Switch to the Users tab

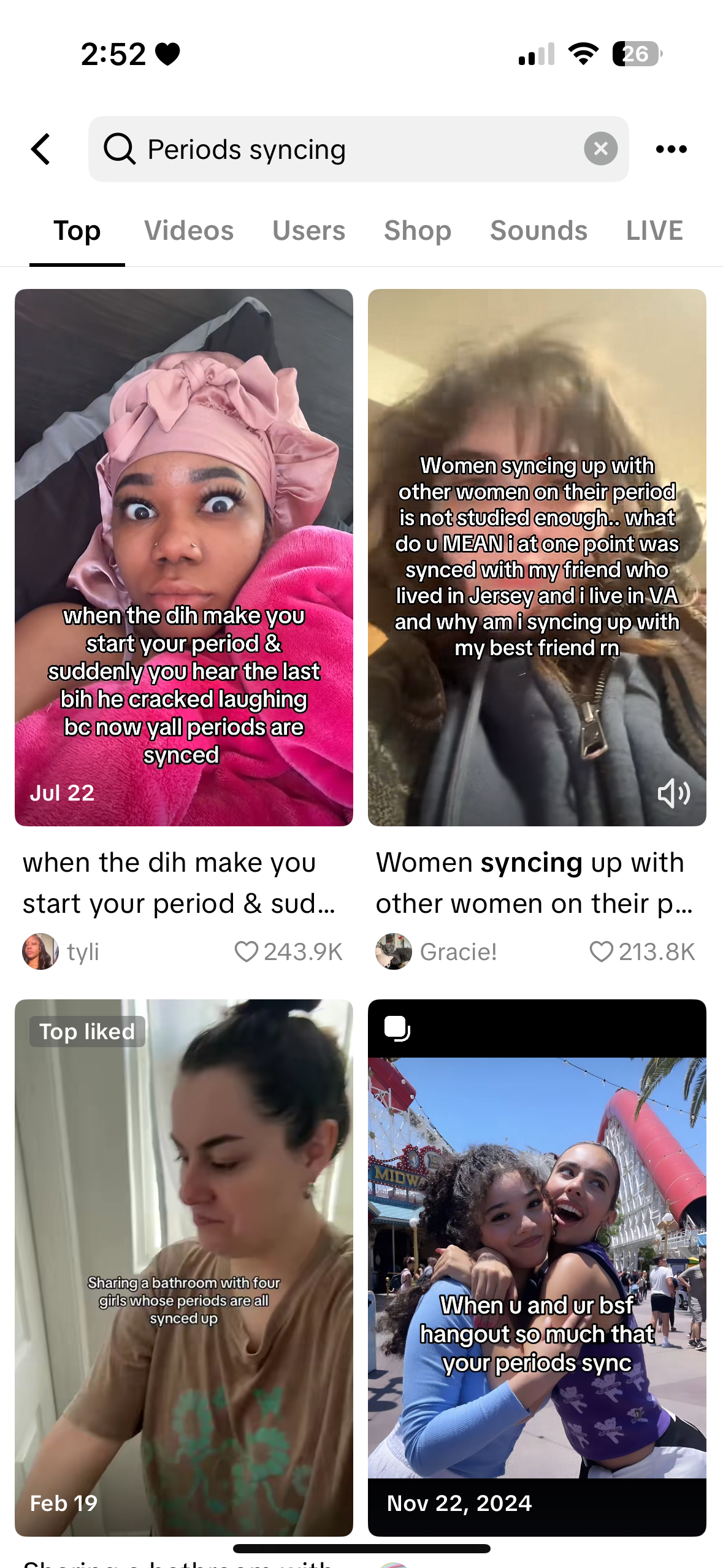click(308, 231)
